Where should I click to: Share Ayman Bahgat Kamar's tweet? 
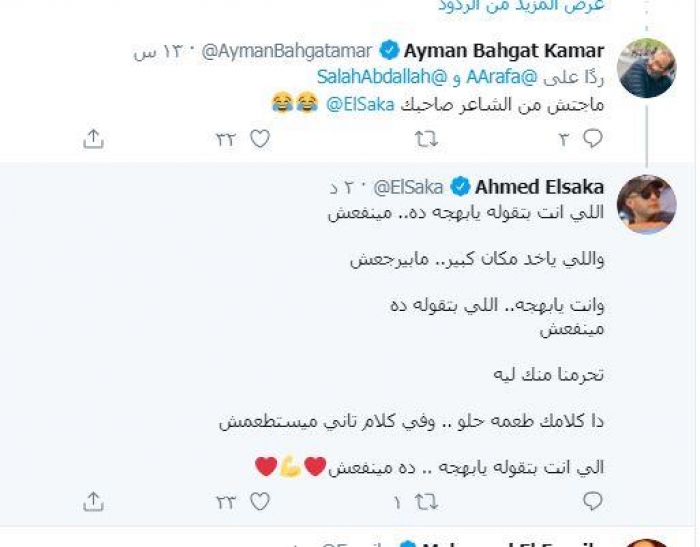[x=93, y=140]
